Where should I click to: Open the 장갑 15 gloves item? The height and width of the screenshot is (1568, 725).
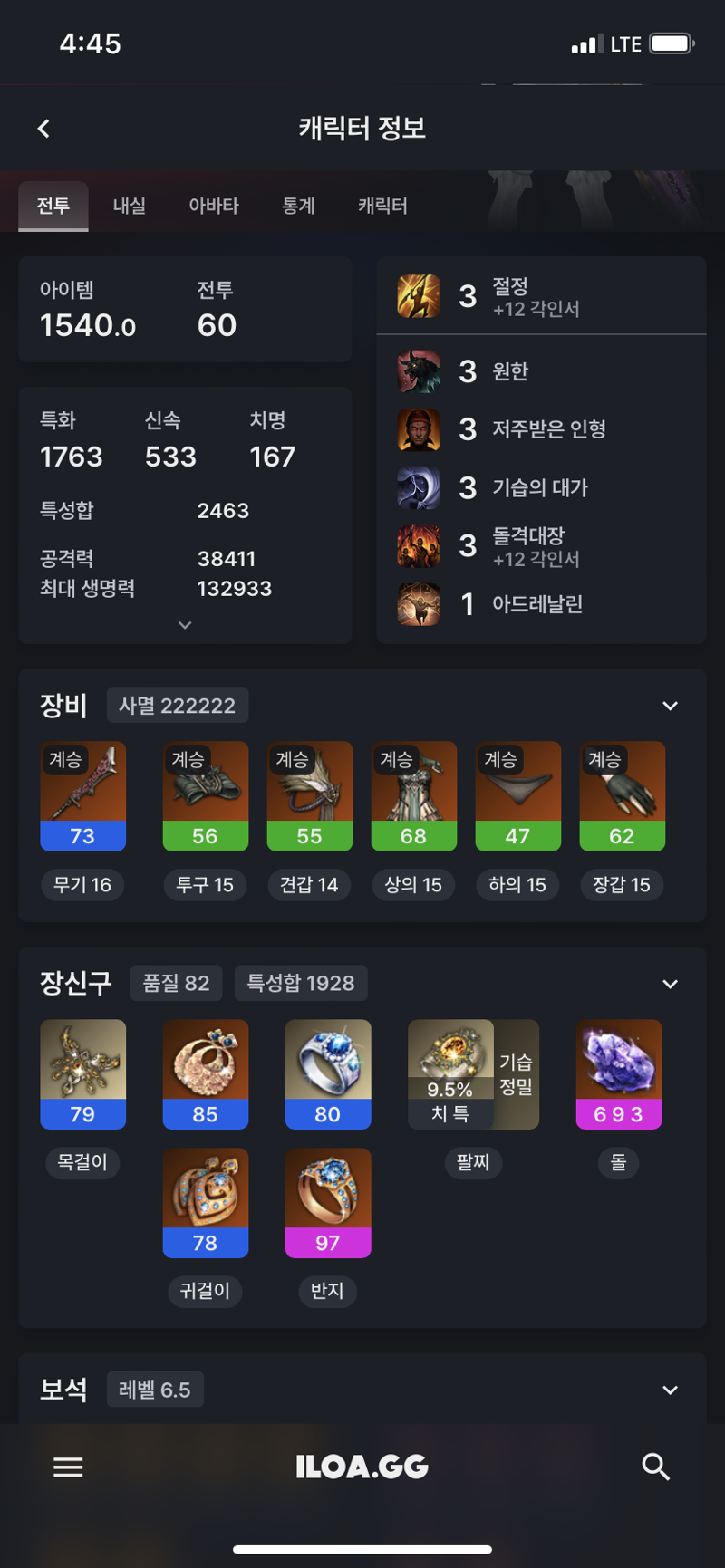tap(622, 797)
